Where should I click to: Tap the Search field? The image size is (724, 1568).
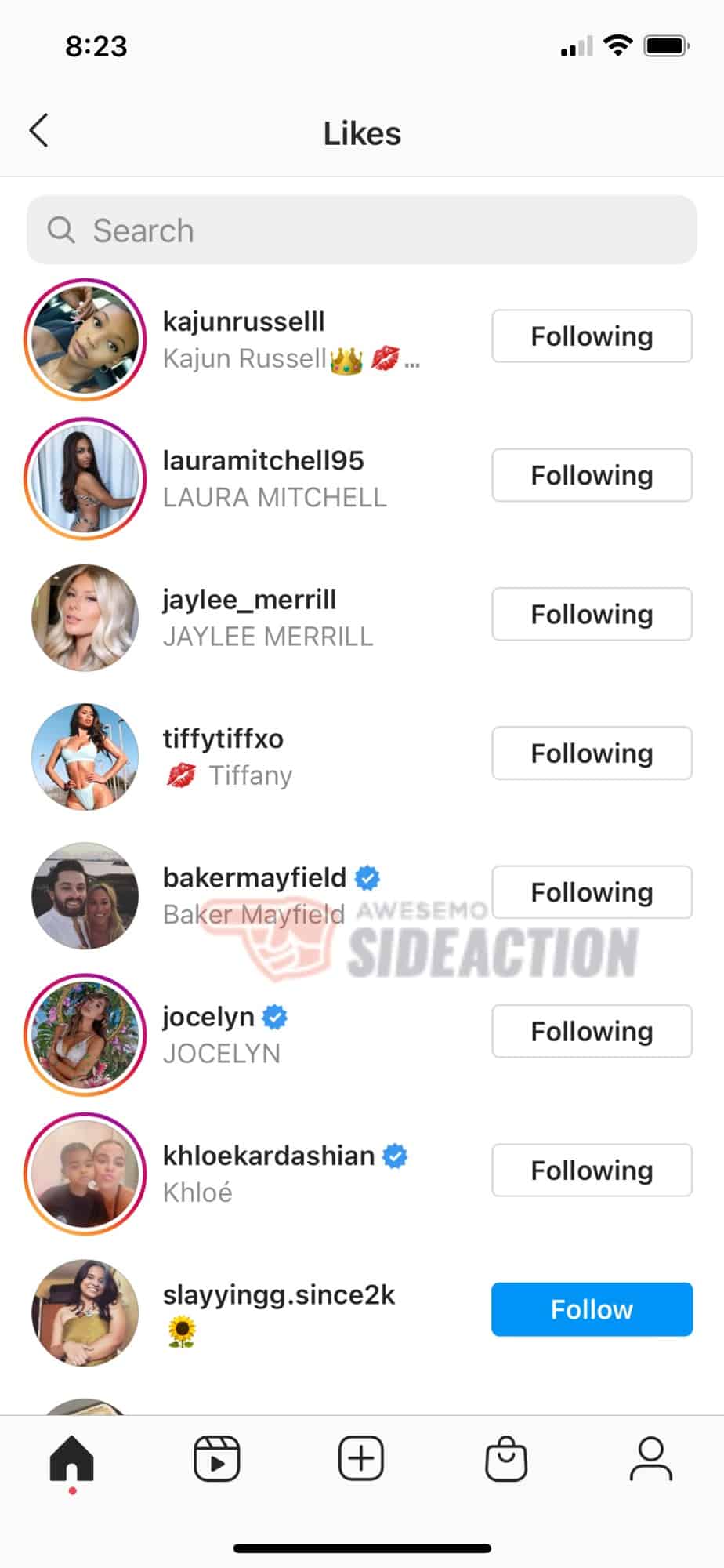[x=361, y=230]
